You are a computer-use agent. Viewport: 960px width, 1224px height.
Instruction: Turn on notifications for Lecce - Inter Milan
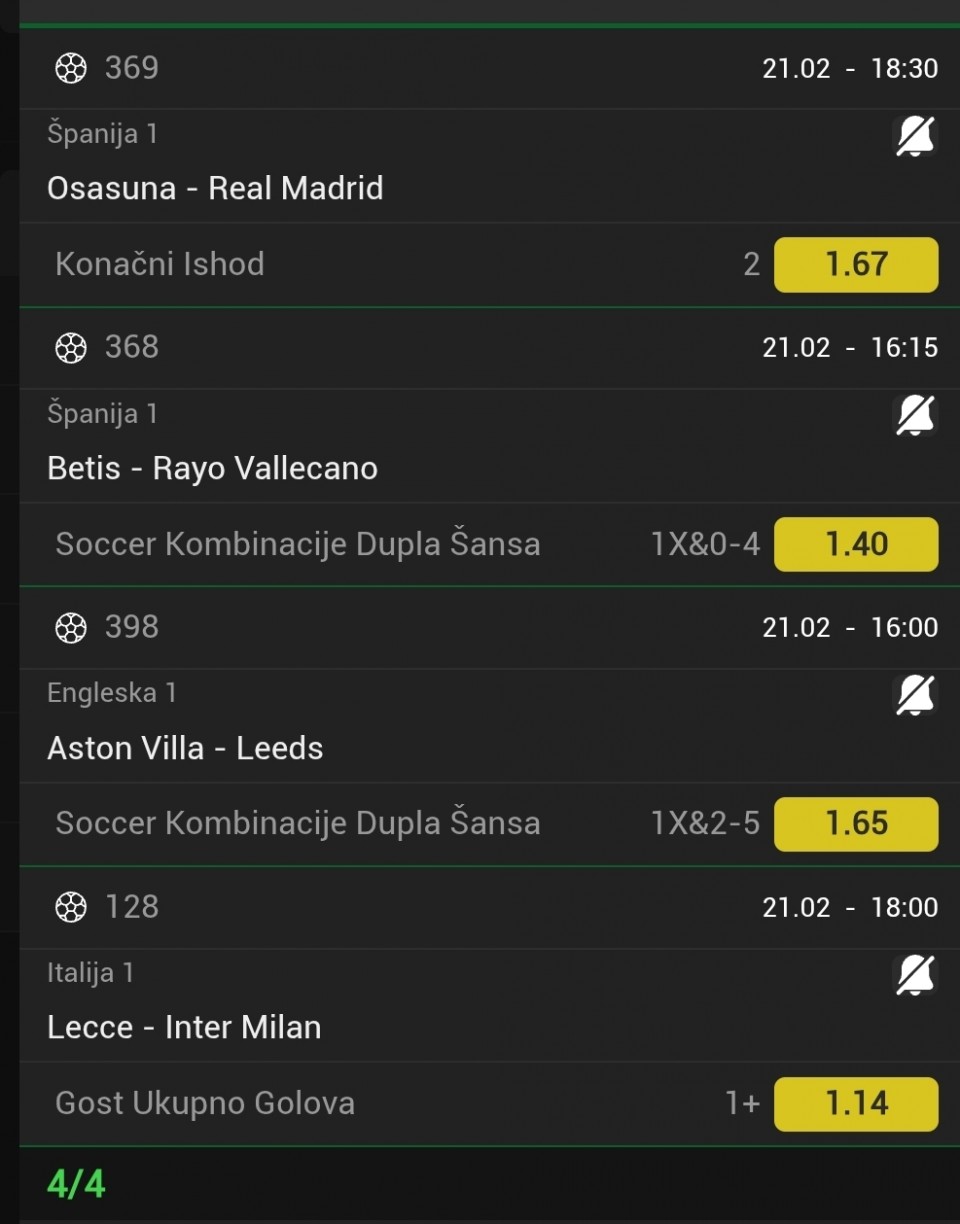point(914,975)
